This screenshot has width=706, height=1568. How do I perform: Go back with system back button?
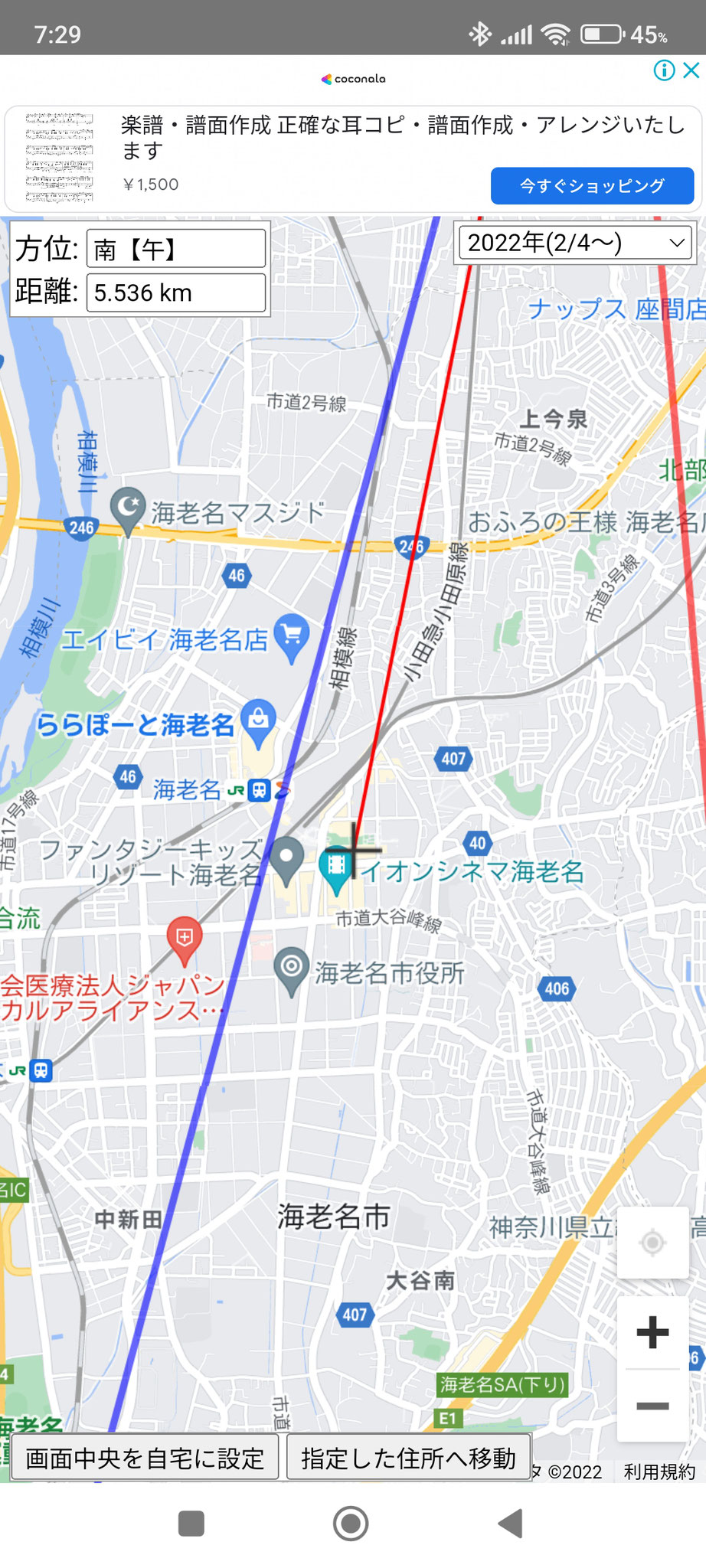[511, 1524]
